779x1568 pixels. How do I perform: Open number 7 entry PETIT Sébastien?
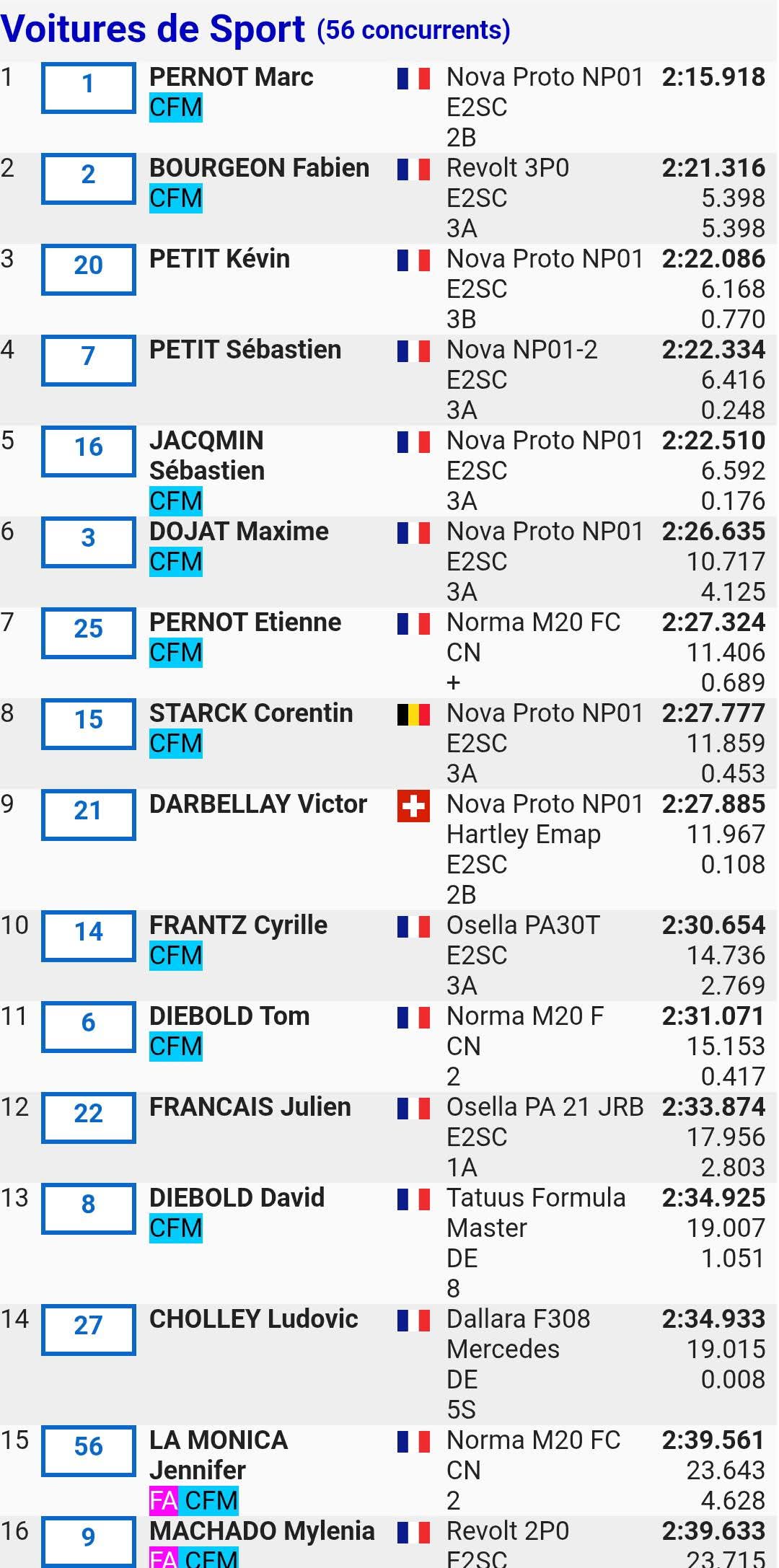tap(88, 360)
